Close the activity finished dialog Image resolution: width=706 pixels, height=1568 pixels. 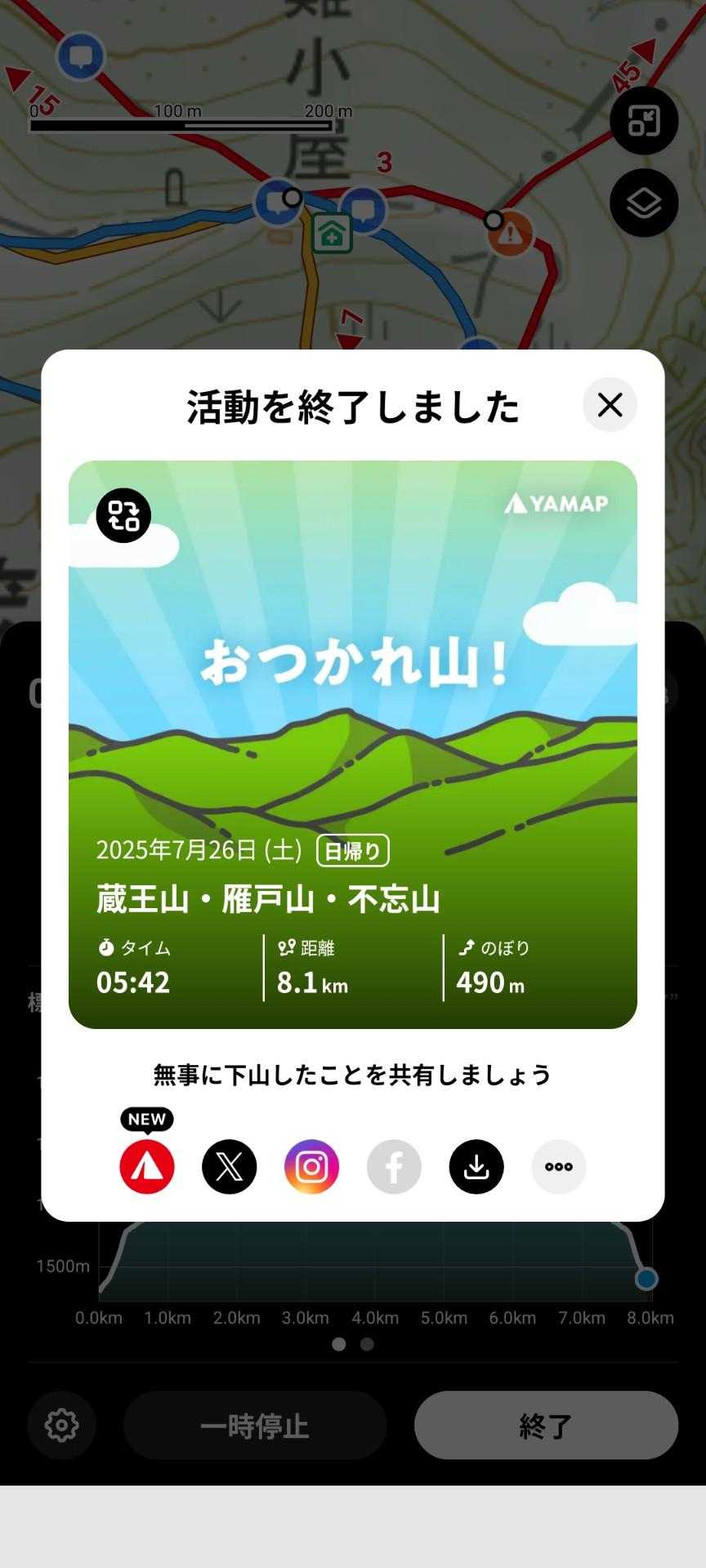(x=610, y=405)
